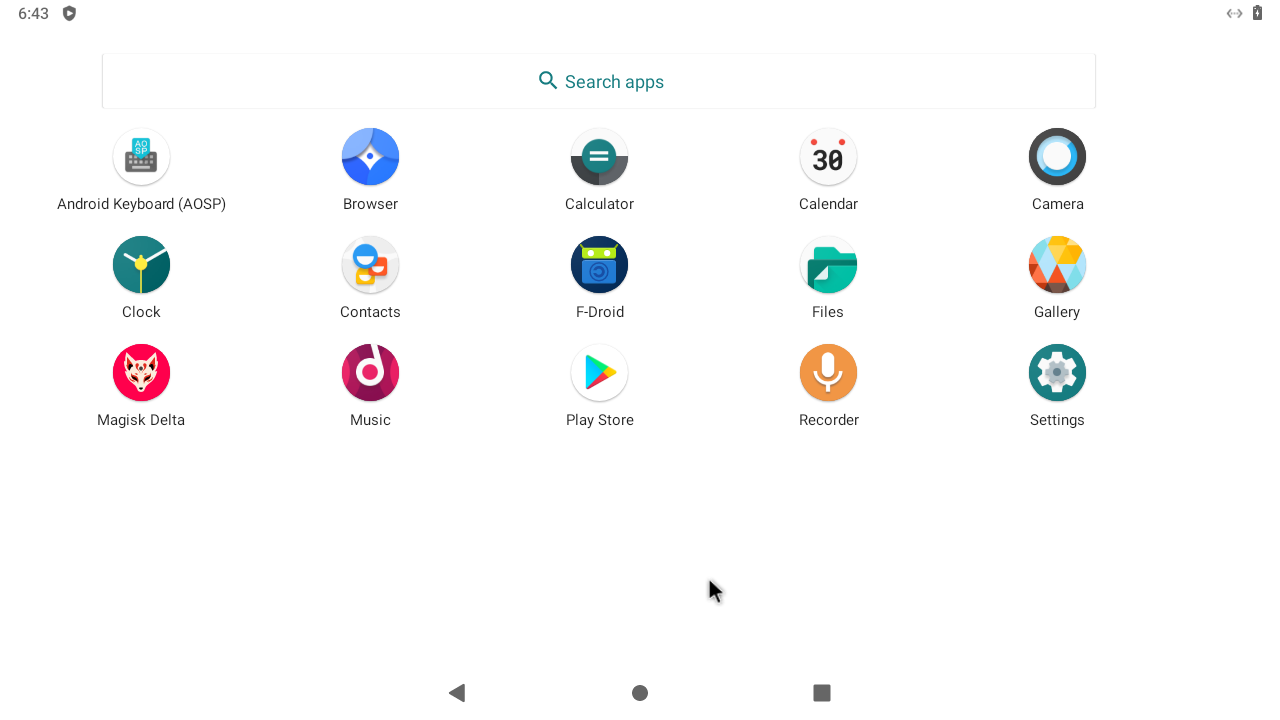Open the Calendar app

(x=828, y=157)
